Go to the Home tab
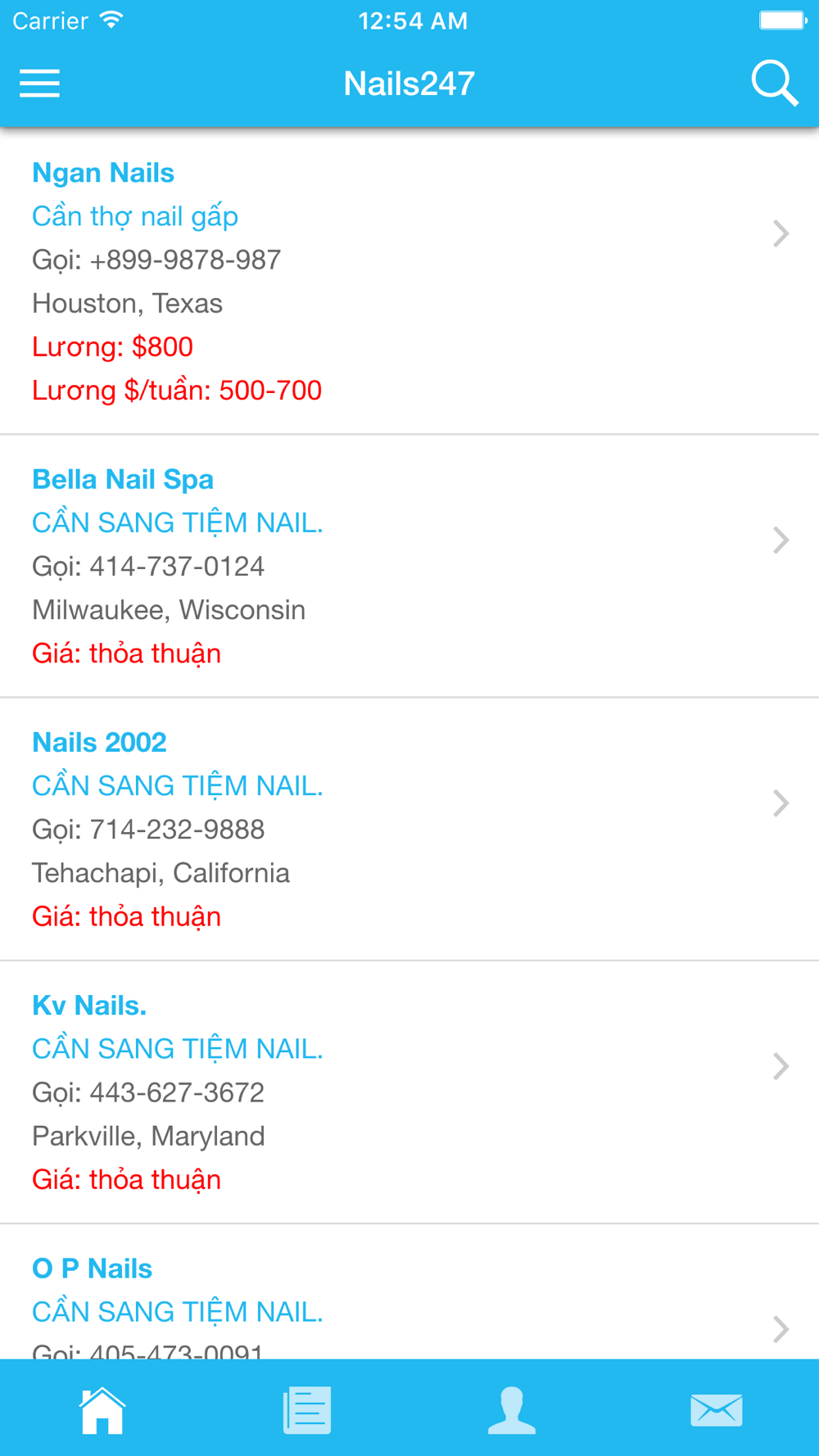This screenshot has width=819, height=1456. (102, 1410)
